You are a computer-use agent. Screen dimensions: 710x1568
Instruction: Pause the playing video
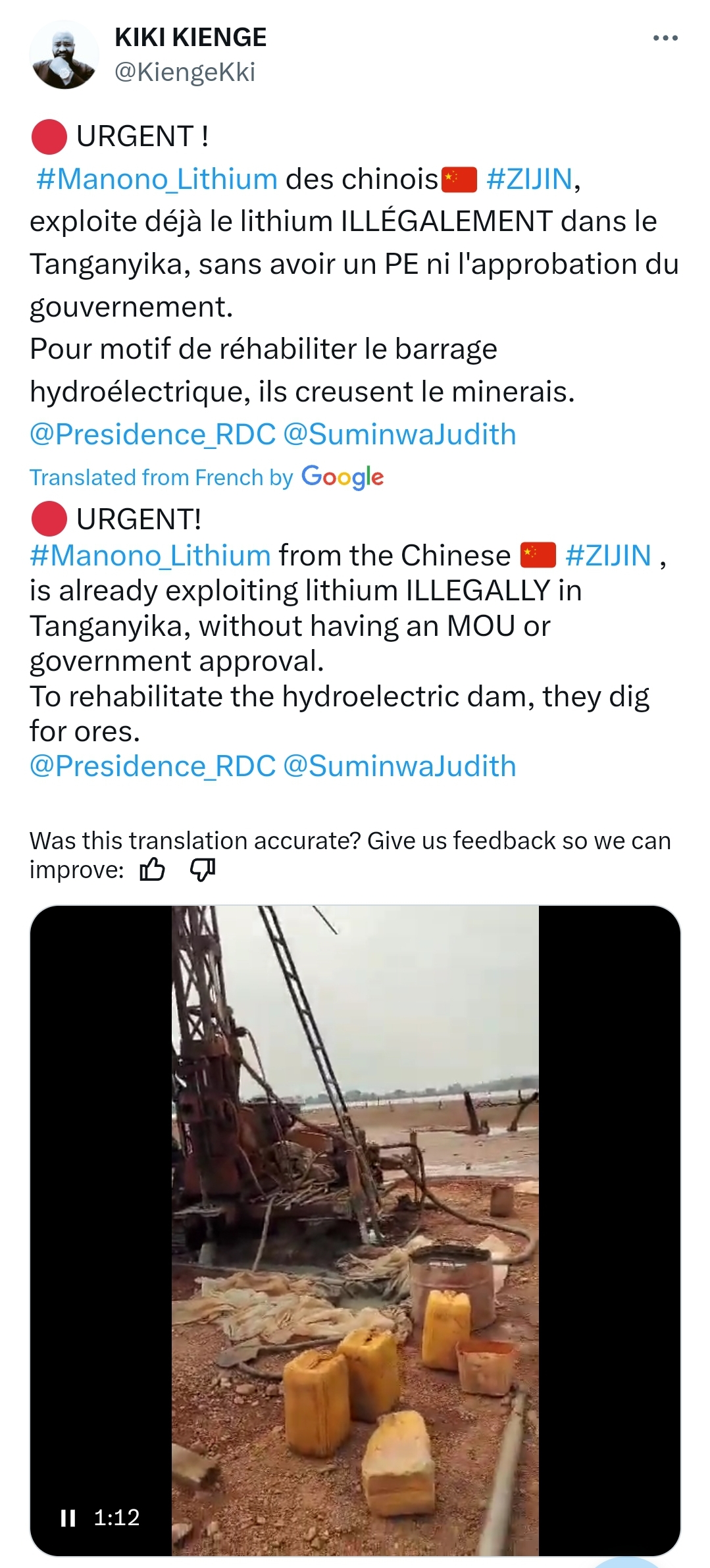[x=68, y=1518]
